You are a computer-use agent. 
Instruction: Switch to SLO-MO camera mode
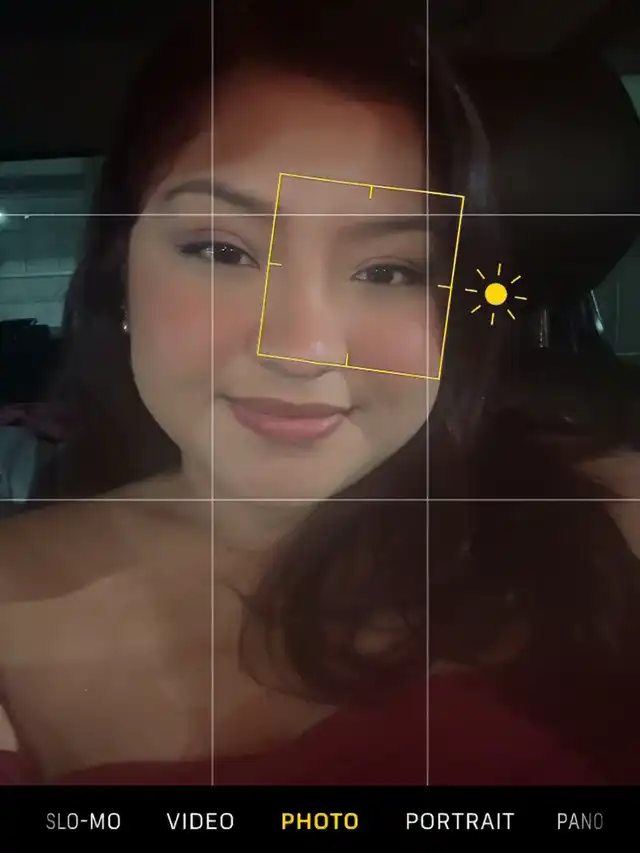pyautogui.click(x=83, y=822)
